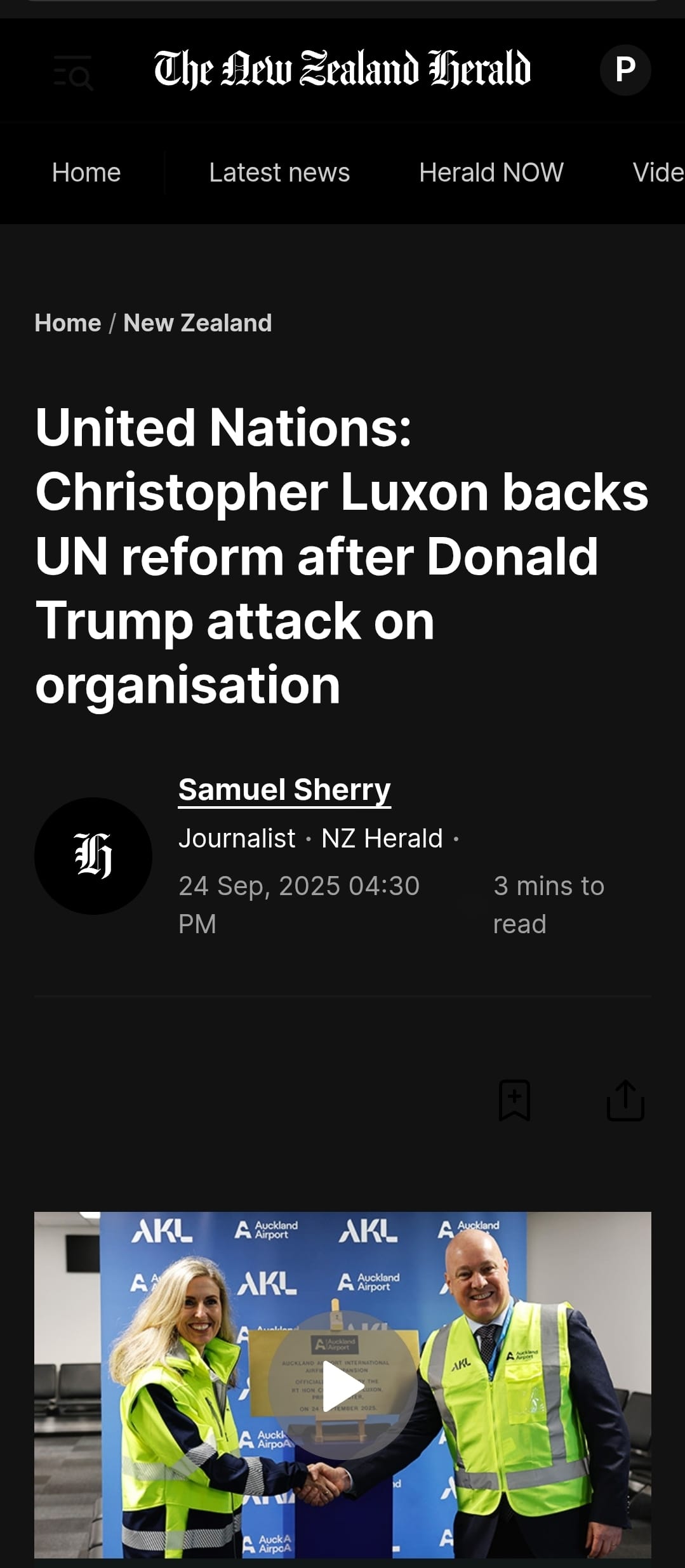Go to the New Zealand Herald homepage logo
The height and width of the screenshot is (1568, 685).
(342, 69)
